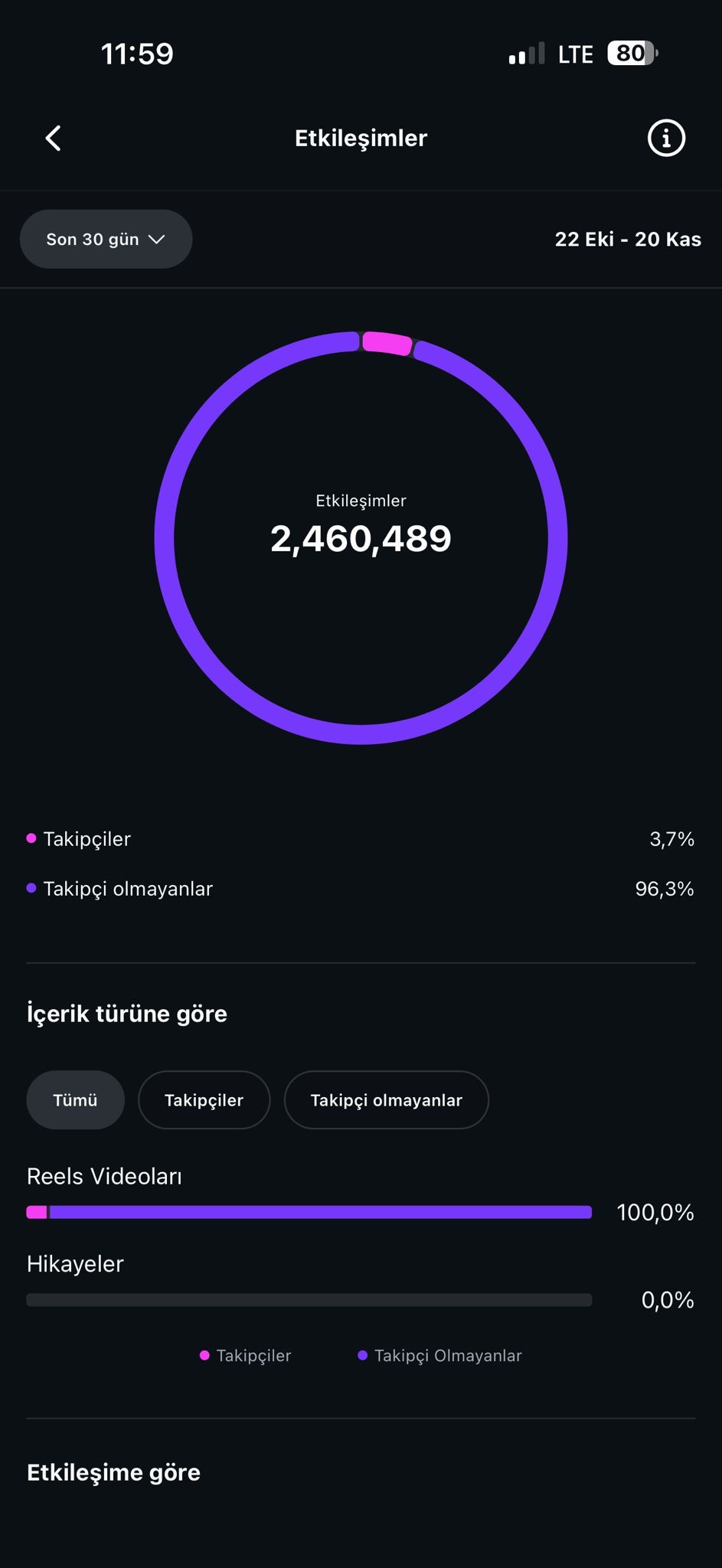The width and height of the screenshot is (722, 1568).
Task: Switch to the Takipçi olmayanlar filter chip
Action: pos(386,1100)
